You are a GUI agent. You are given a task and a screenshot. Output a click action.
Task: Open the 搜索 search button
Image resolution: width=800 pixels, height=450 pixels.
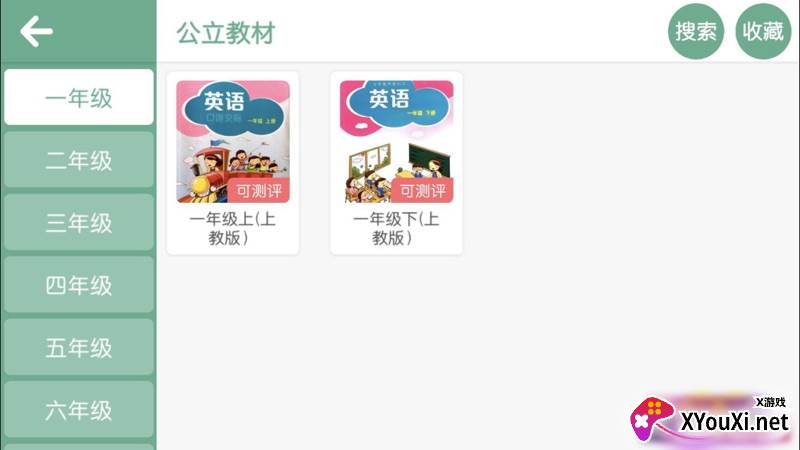(696, 32)
